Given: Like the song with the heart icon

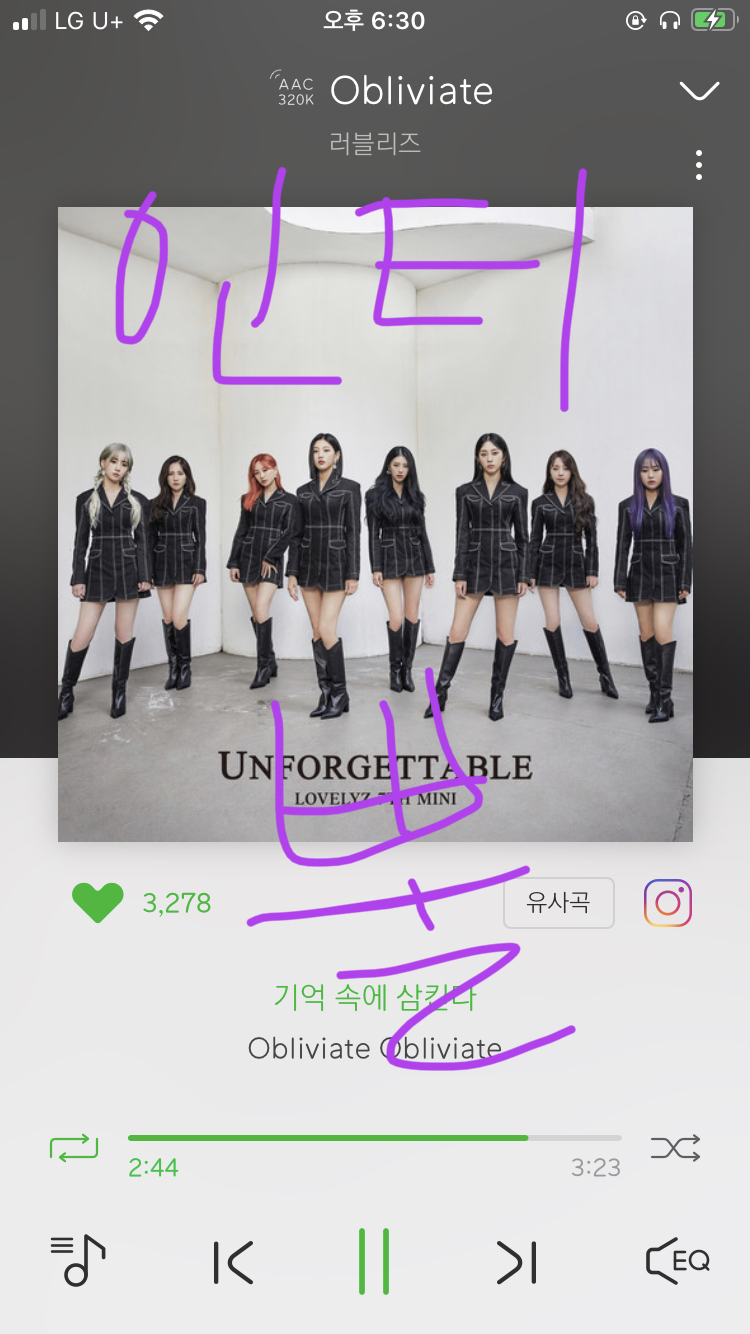Looking at the screenshot, I should (97, 902).
